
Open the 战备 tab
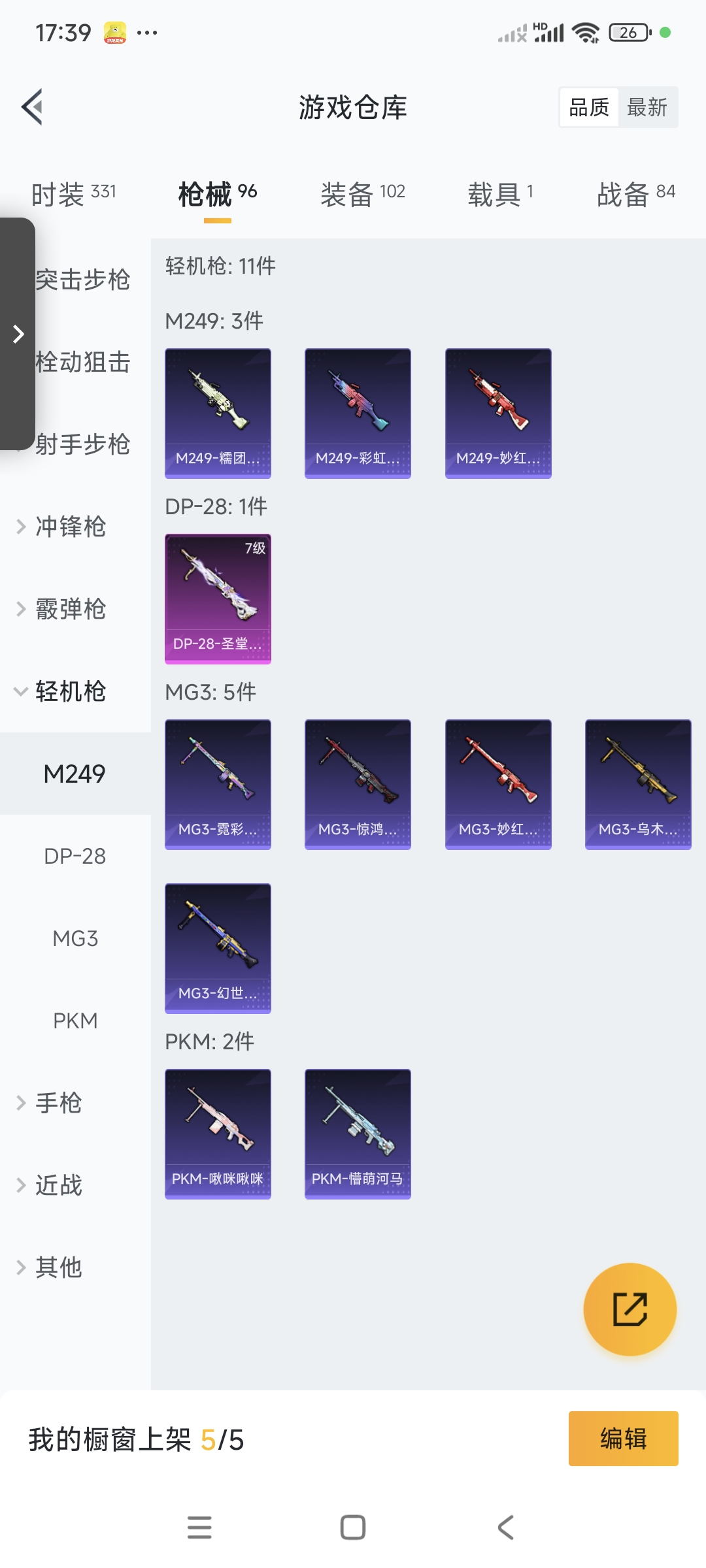coord(635,193)
